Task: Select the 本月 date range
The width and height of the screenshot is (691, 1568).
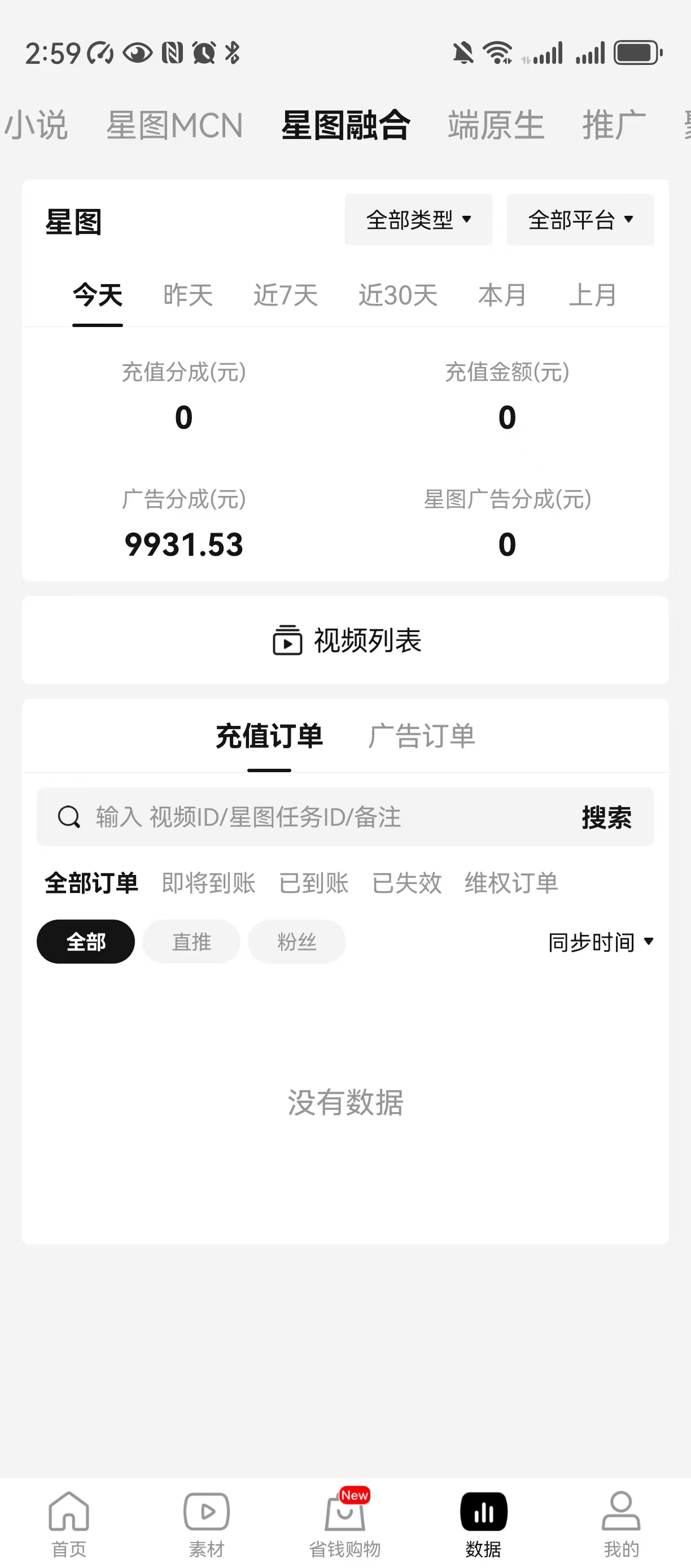Action: coord(502,296)
